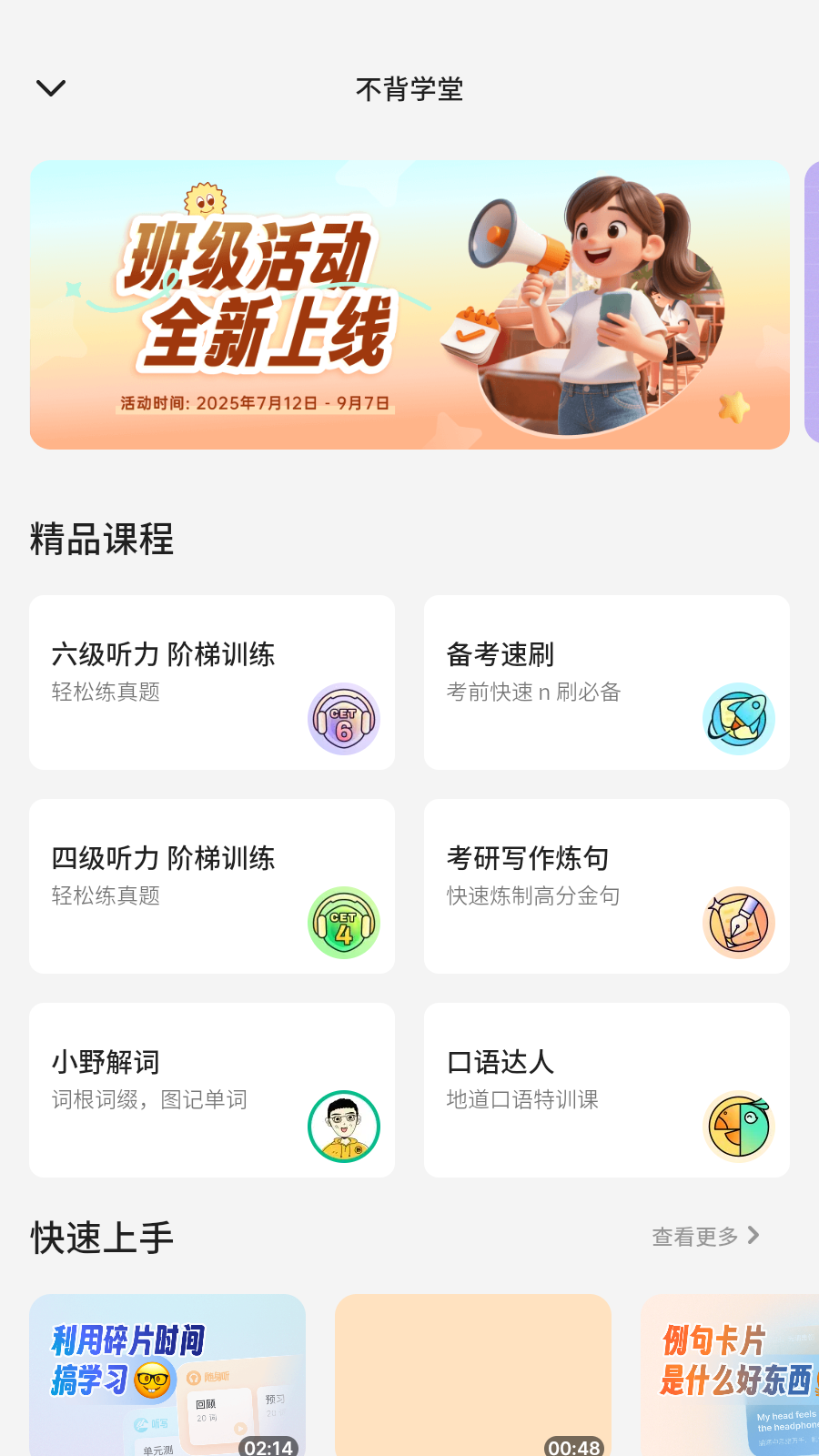This screenshot has width=819, height=1456.
Task: Open 六级听力 阶梯训练 course
Action: click(x=212, y=682)
